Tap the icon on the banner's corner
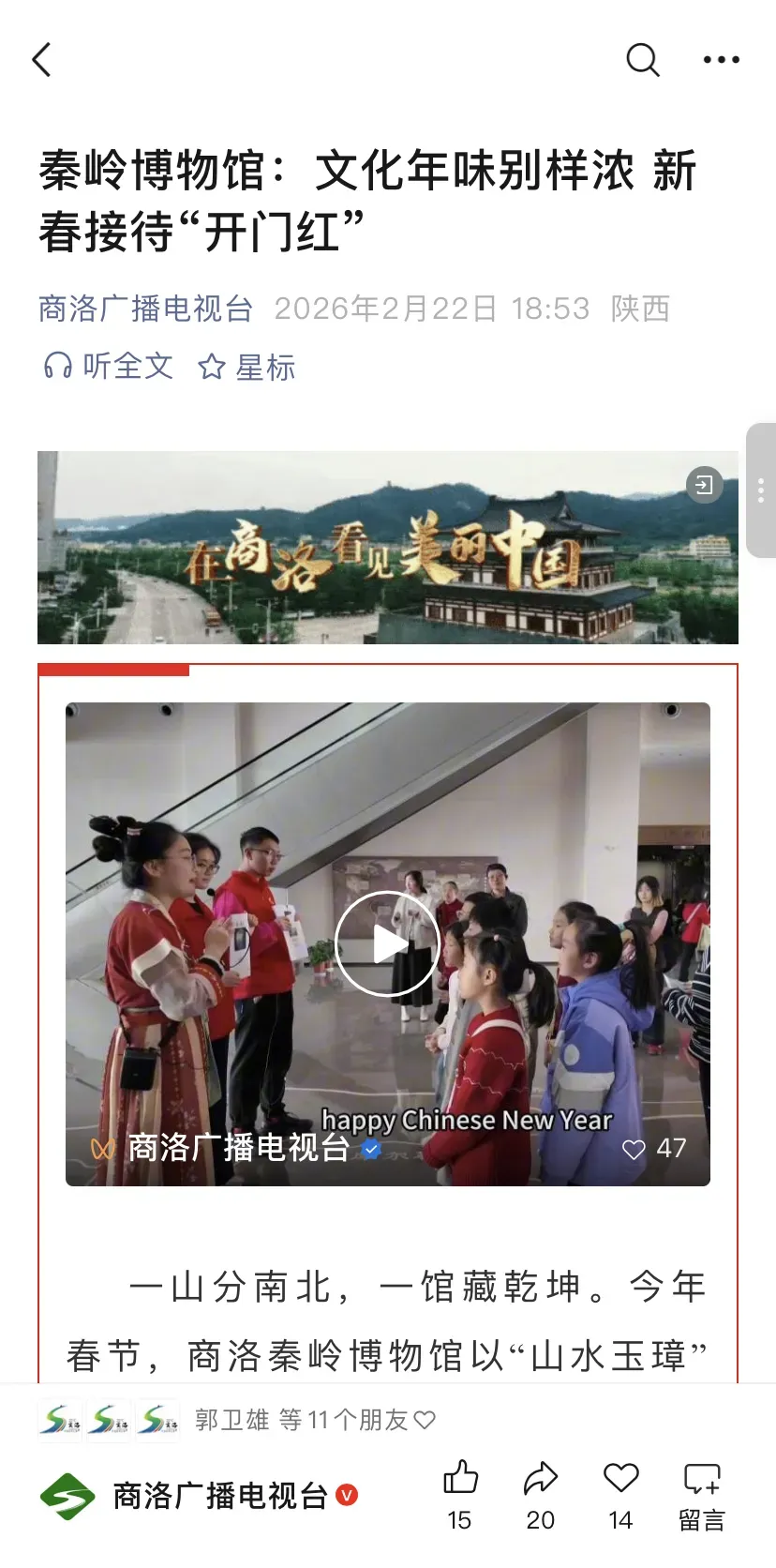This screenshot has width=776, height=1568. pyautogui.click(x=705, y=485)
